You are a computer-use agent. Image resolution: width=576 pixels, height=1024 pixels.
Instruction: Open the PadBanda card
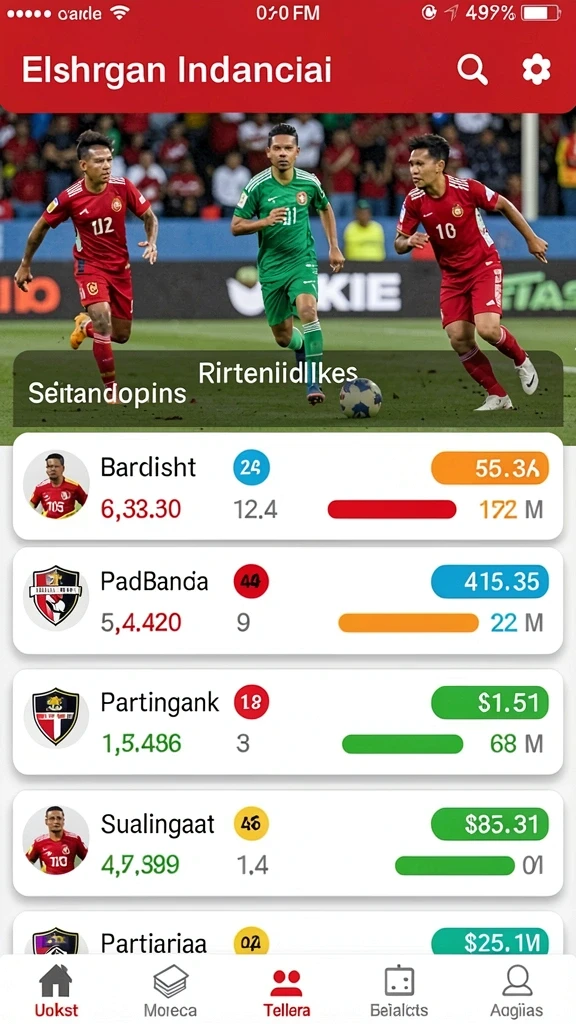[x=288, y=601]
